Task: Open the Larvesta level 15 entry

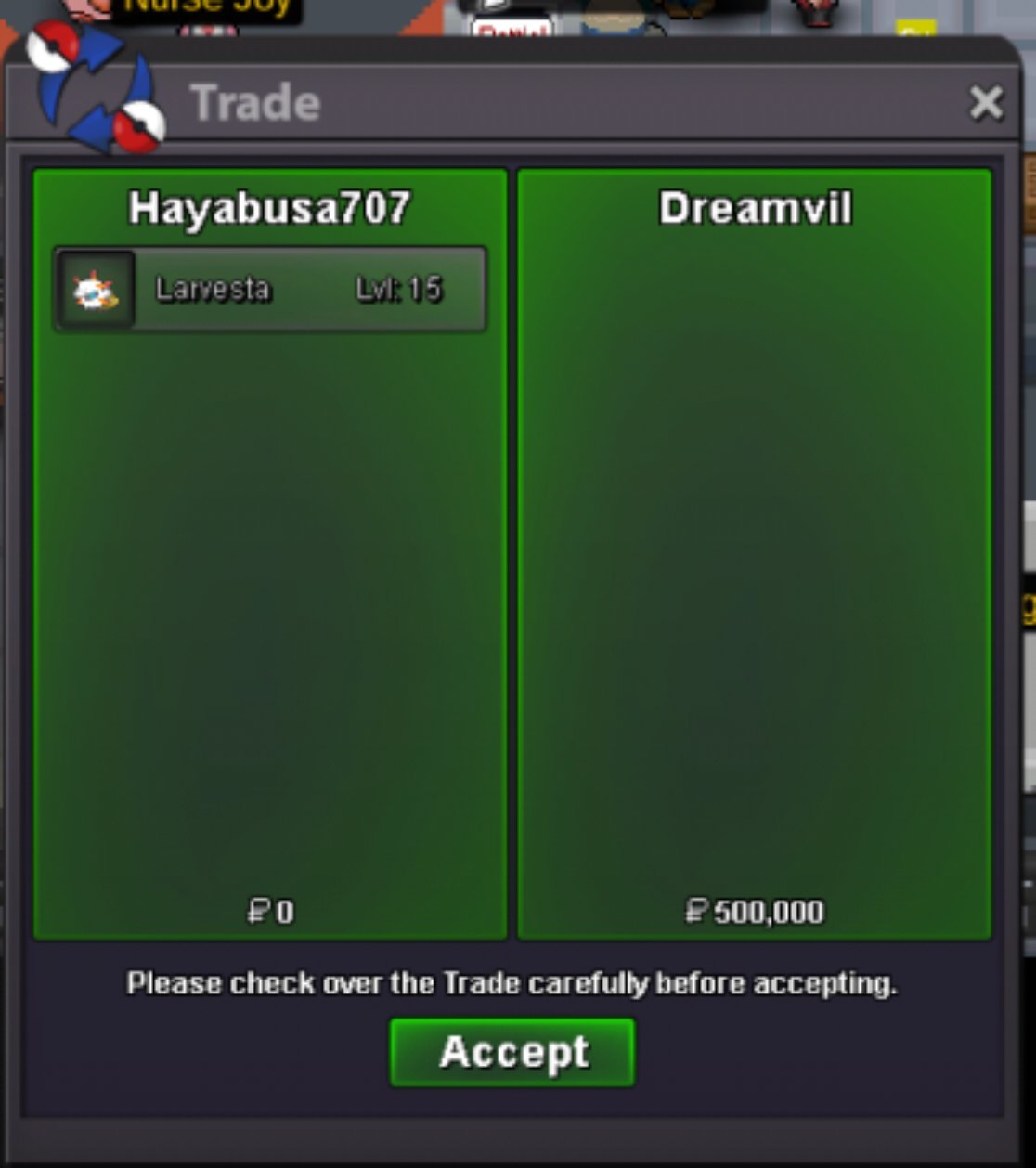Action: pos(269,289)
